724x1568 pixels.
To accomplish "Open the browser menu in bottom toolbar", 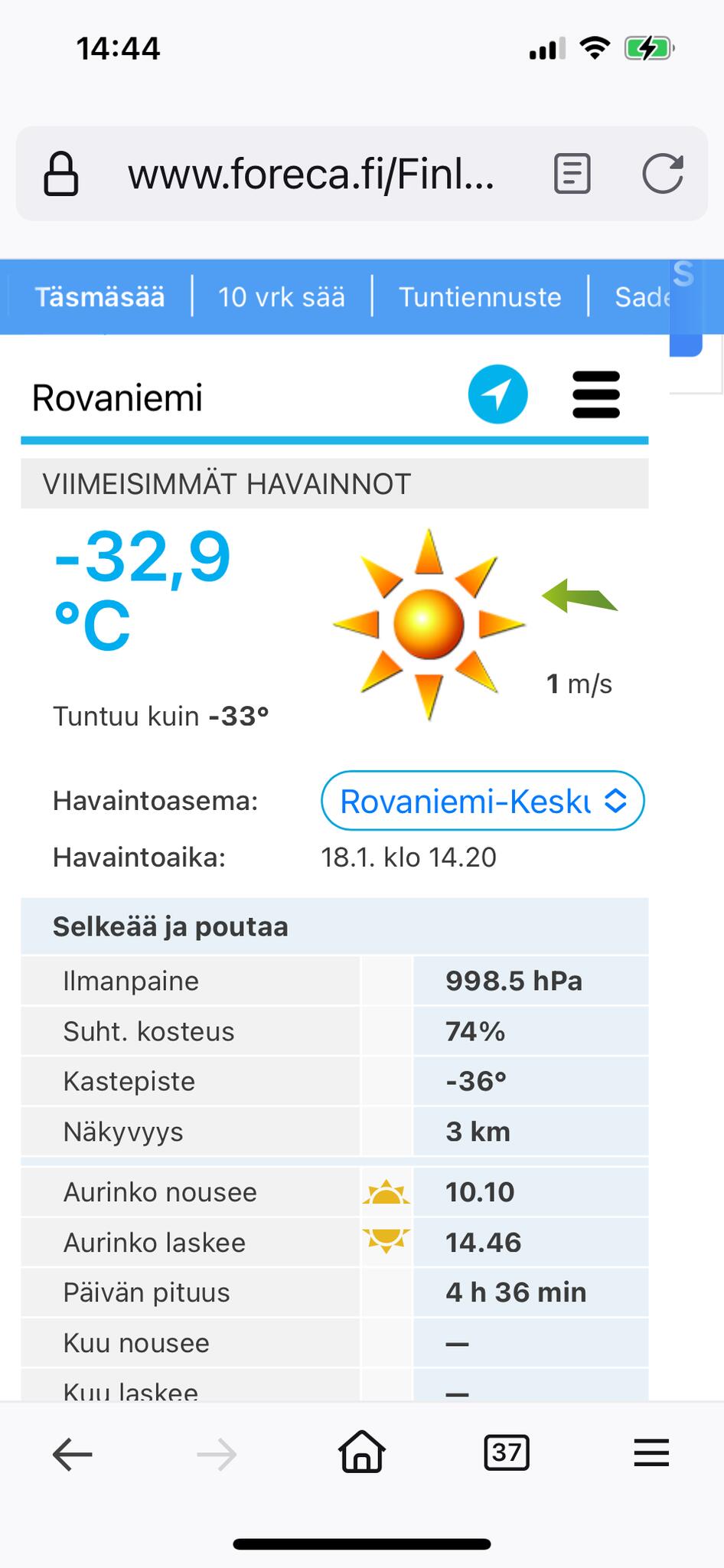I will (651, 1452).
